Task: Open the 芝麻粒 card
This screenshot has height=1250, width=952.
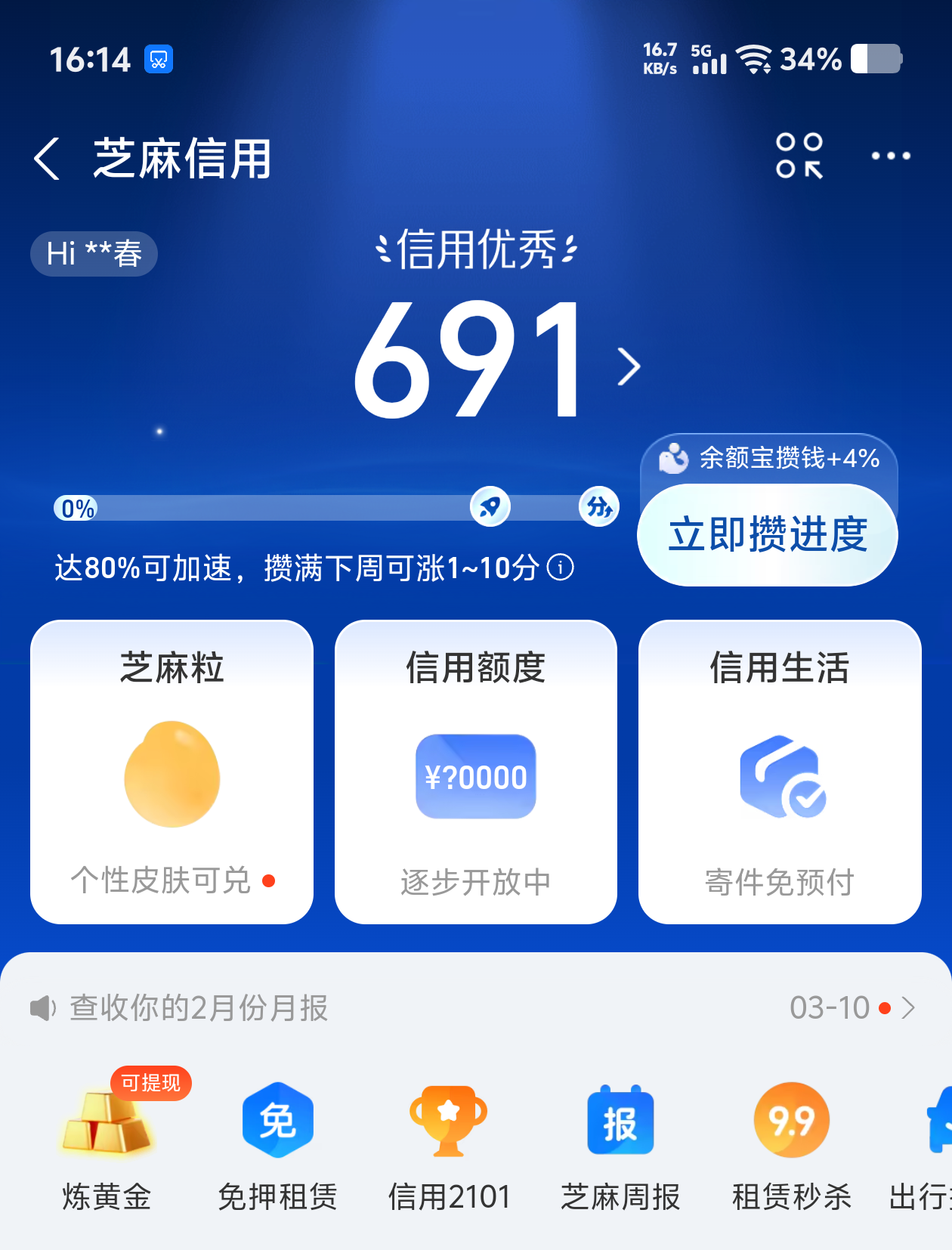Action: tap(172, 772)
